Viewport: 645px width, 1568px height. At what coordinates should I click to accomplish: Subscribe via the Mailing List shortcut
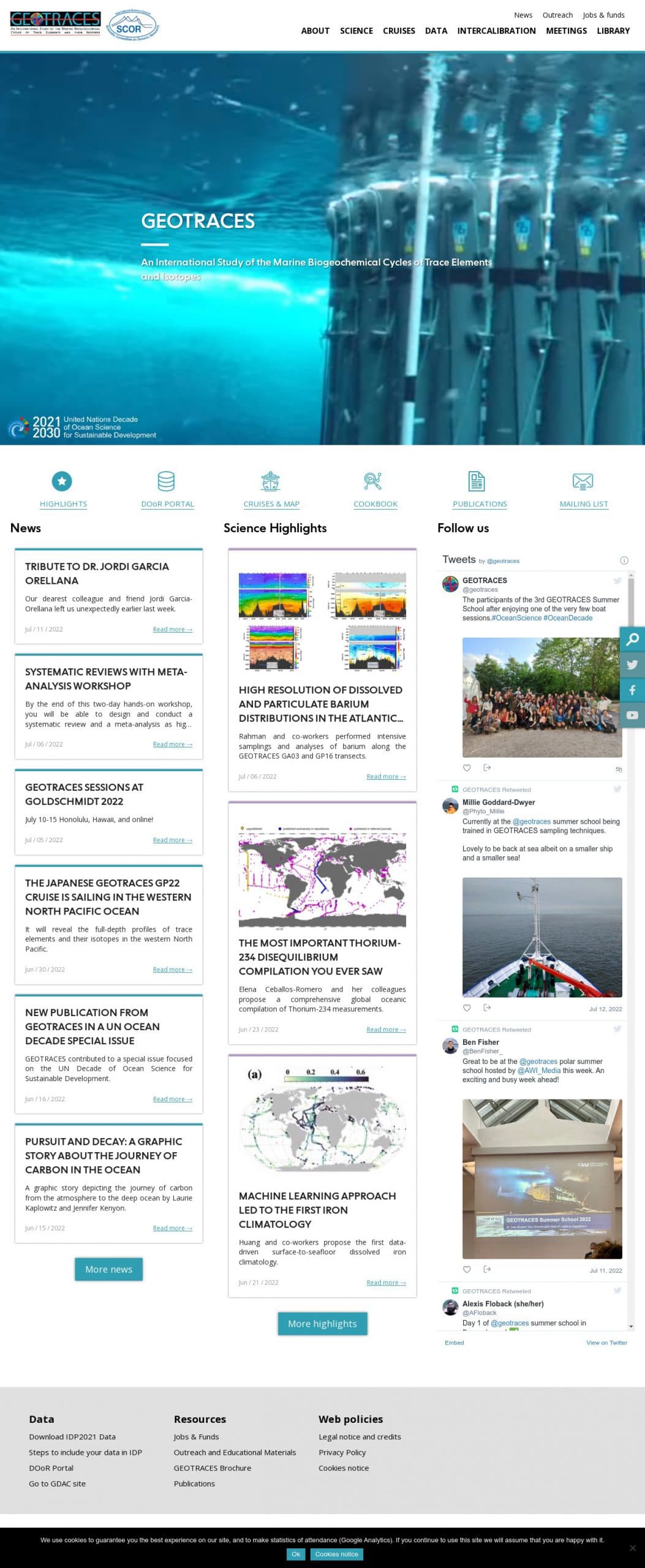[x=583, y=489]
